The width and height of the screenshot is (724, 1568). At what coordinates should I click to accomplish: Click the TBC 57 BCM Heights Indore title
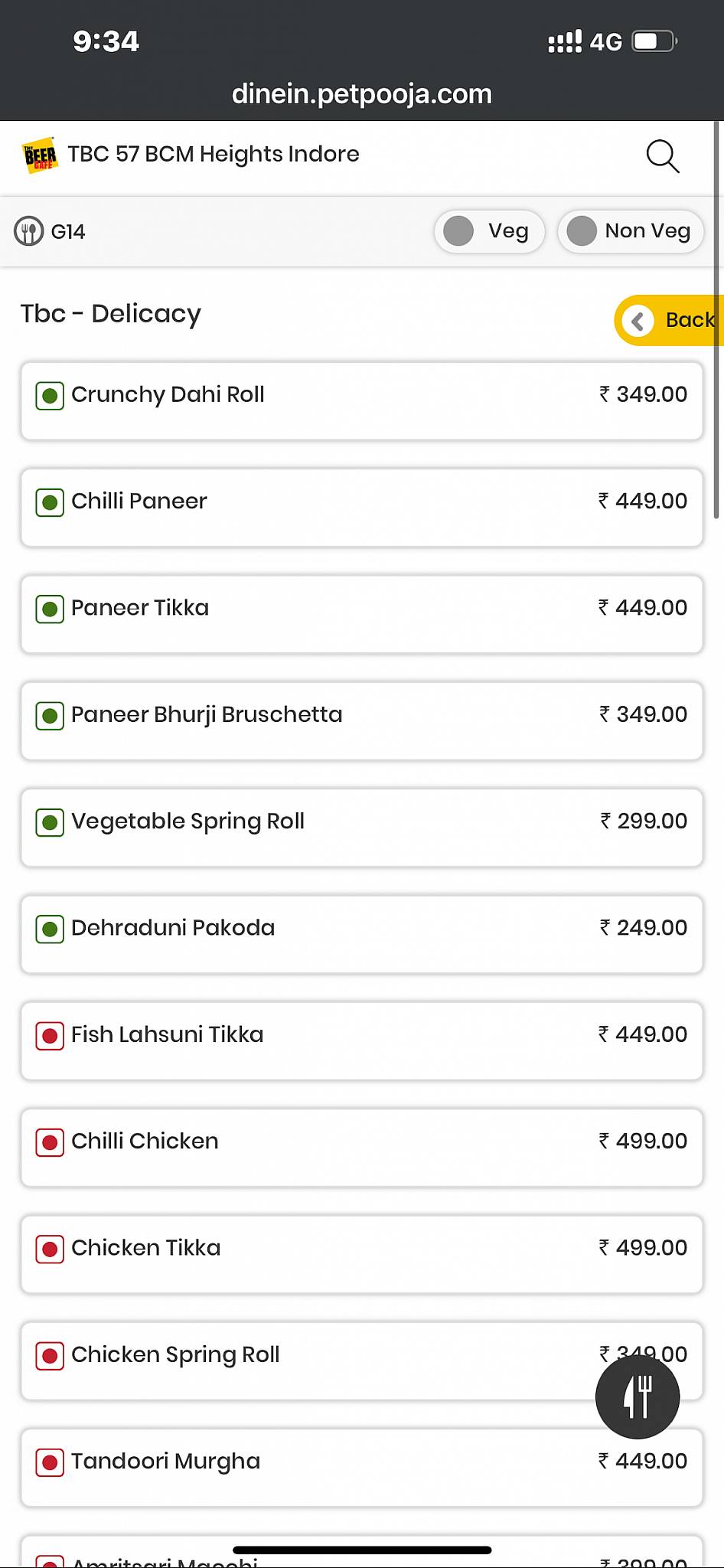click(214, 154)
